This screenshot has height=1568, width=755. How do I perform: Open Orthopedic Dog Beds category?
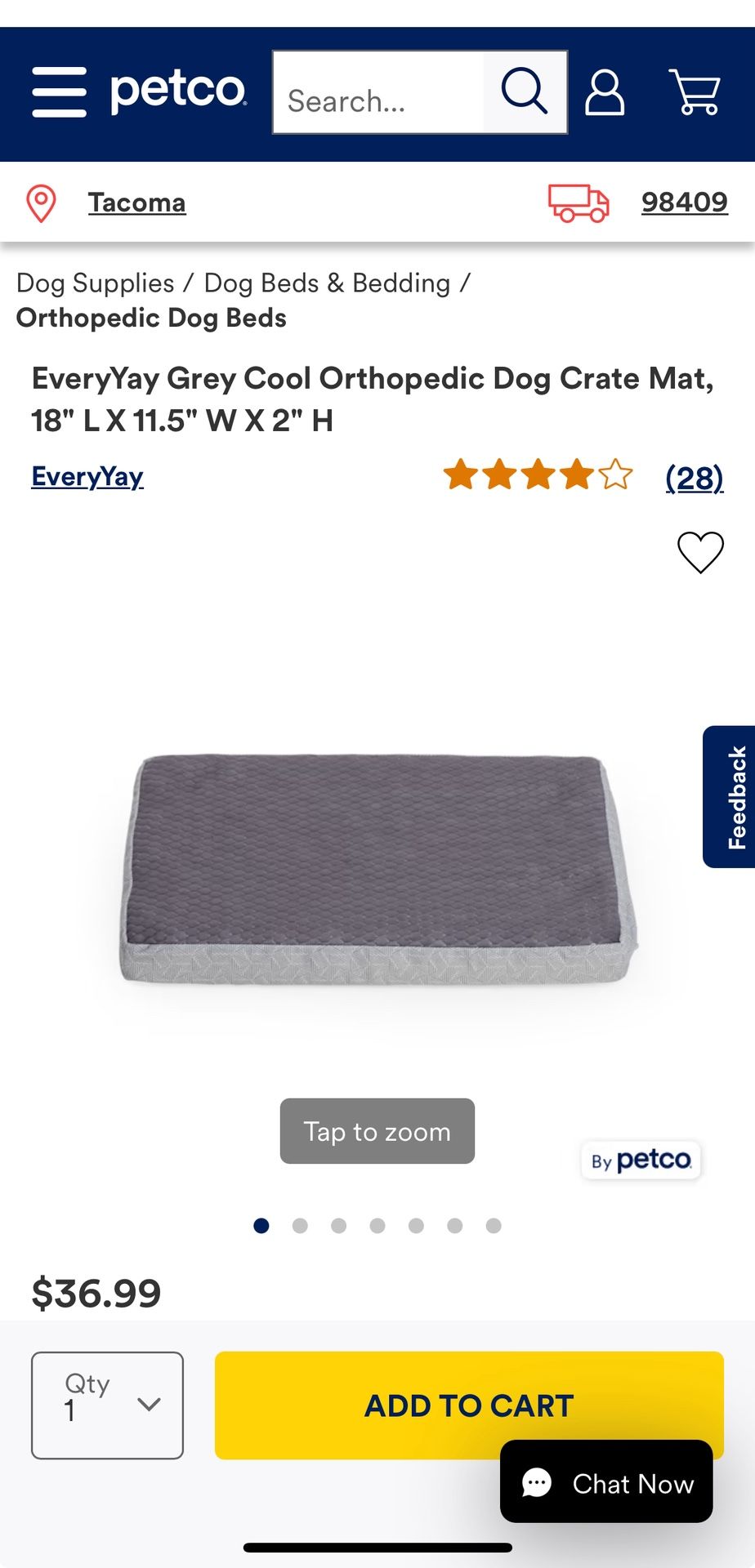coord(151,318)
